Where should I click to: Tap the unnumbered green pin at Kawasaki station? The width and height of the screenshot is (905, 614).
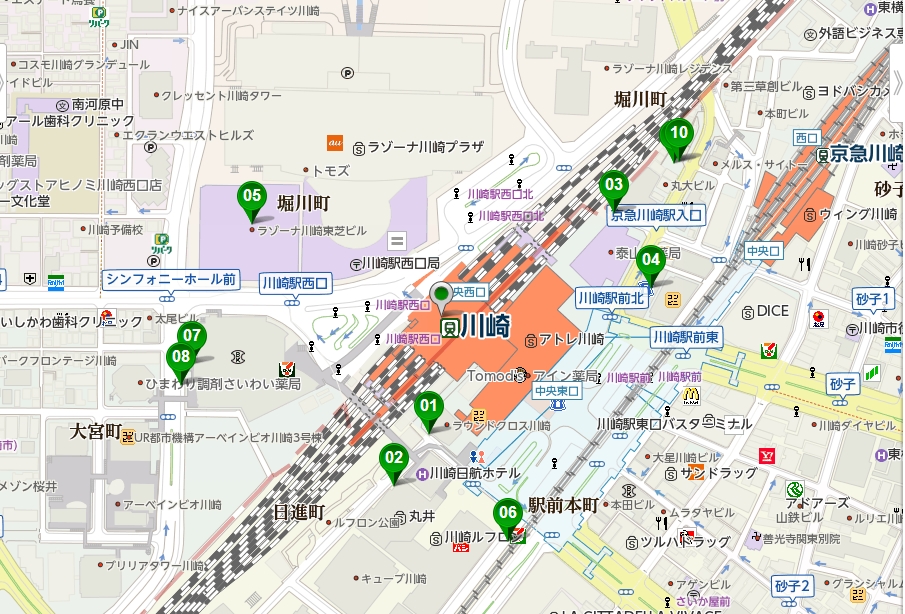point(442,295)
